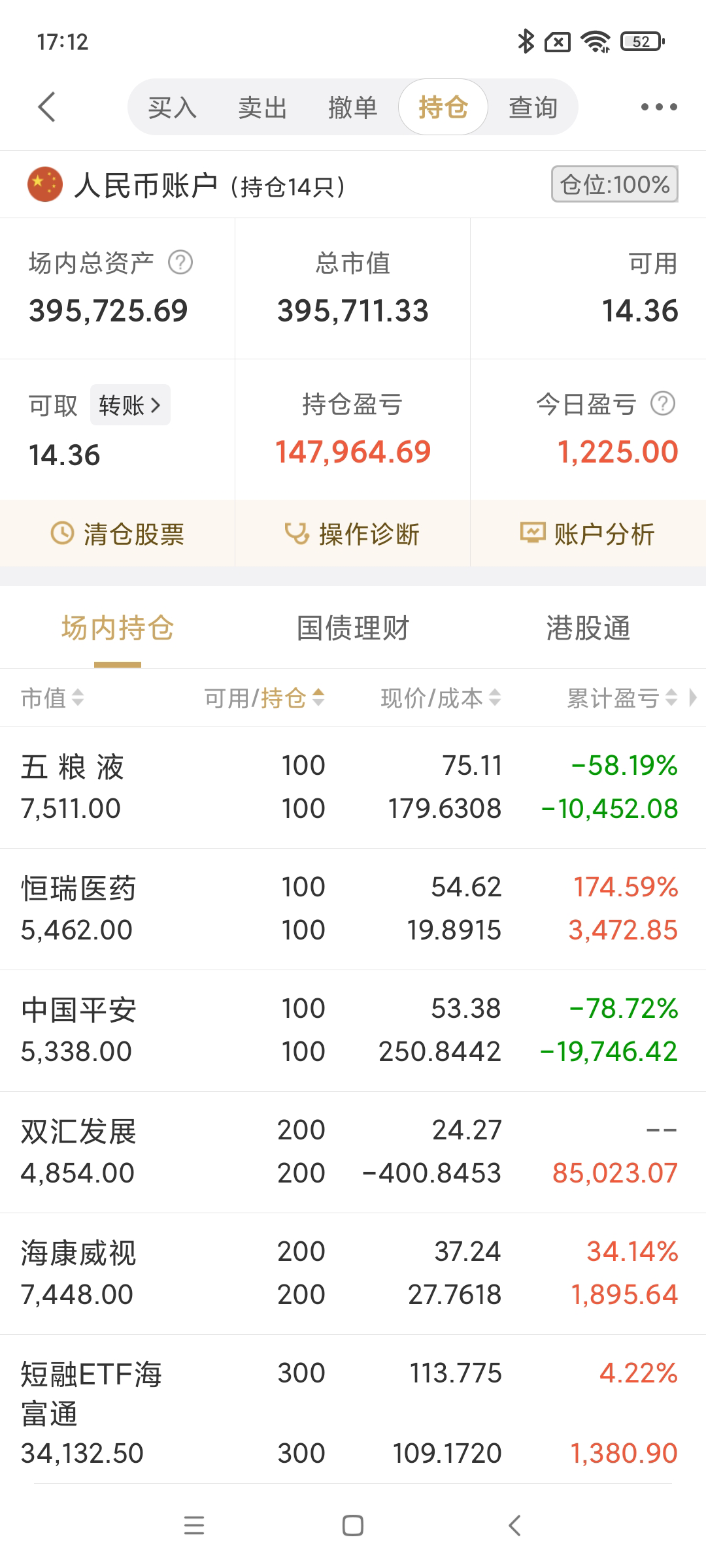Image resolution: width=706 pixels, height=1568 pixels.
Task: Go back using the top-left arrow
Action: pos(46,107)
